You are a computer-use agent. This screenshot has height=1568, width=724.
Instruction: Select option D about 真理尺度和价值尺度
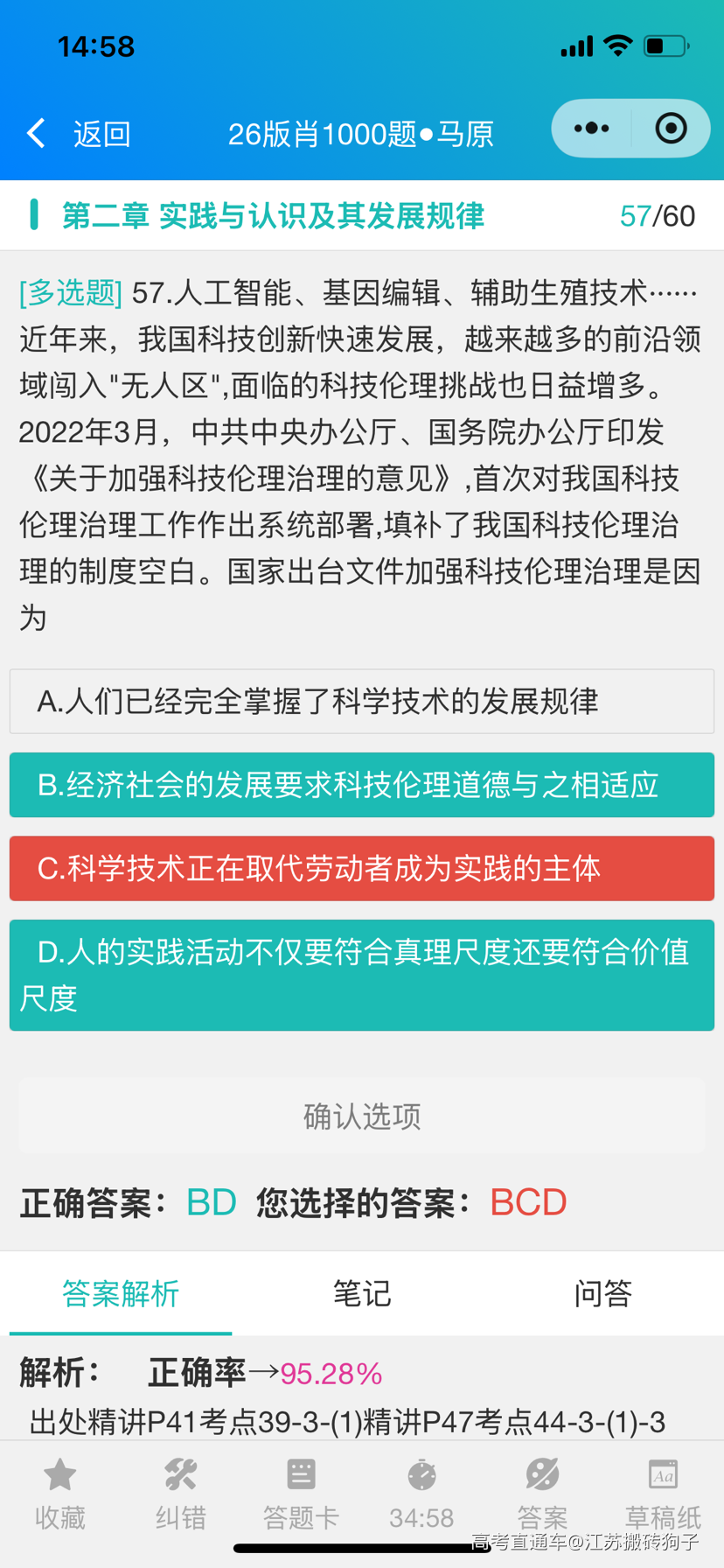click(362, 975)
